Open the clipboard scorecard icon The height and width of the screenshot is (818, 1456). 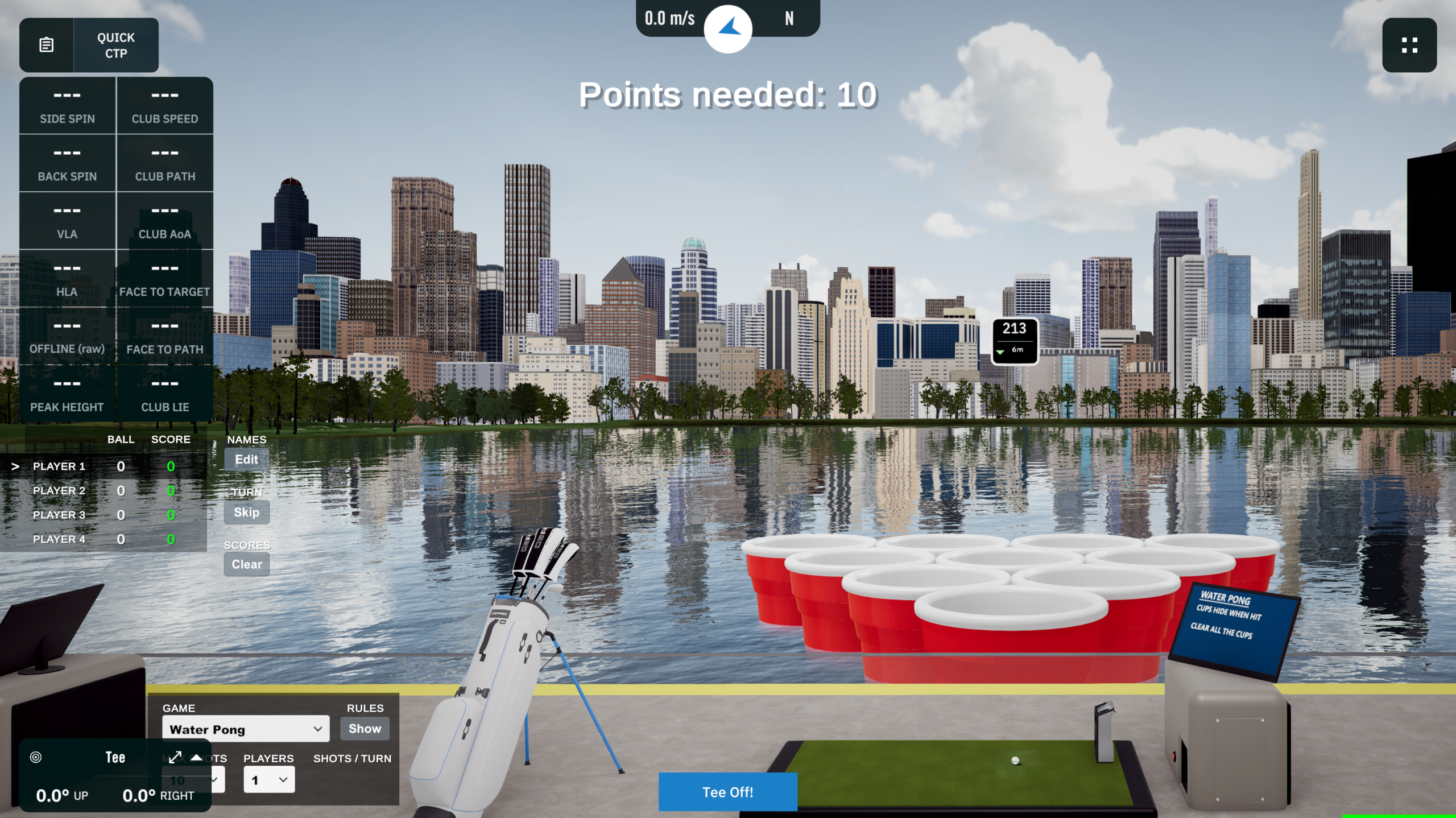click(x=47, y=45)
